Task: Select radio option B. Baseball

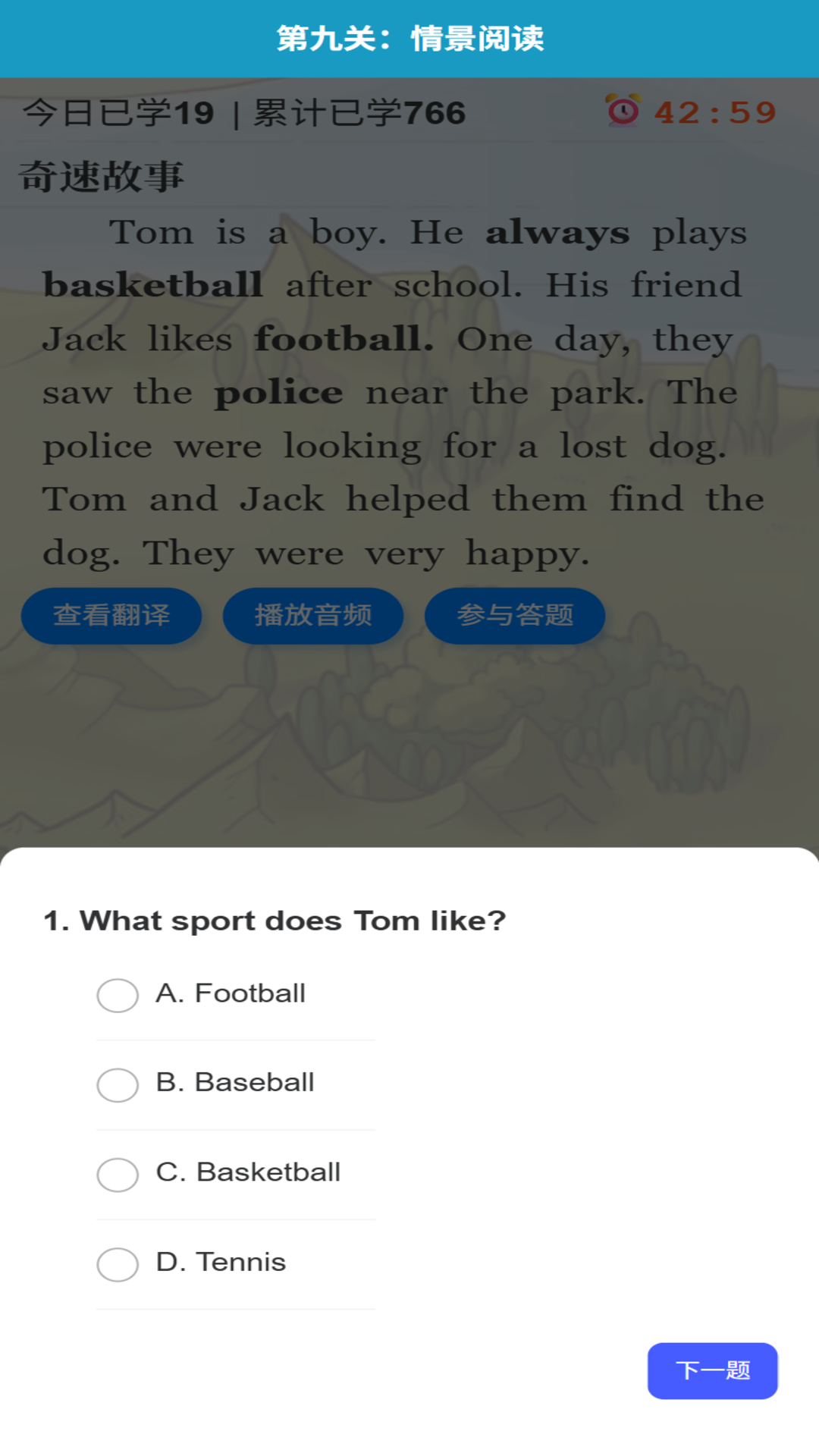Action: click(x=117, y=1085)
